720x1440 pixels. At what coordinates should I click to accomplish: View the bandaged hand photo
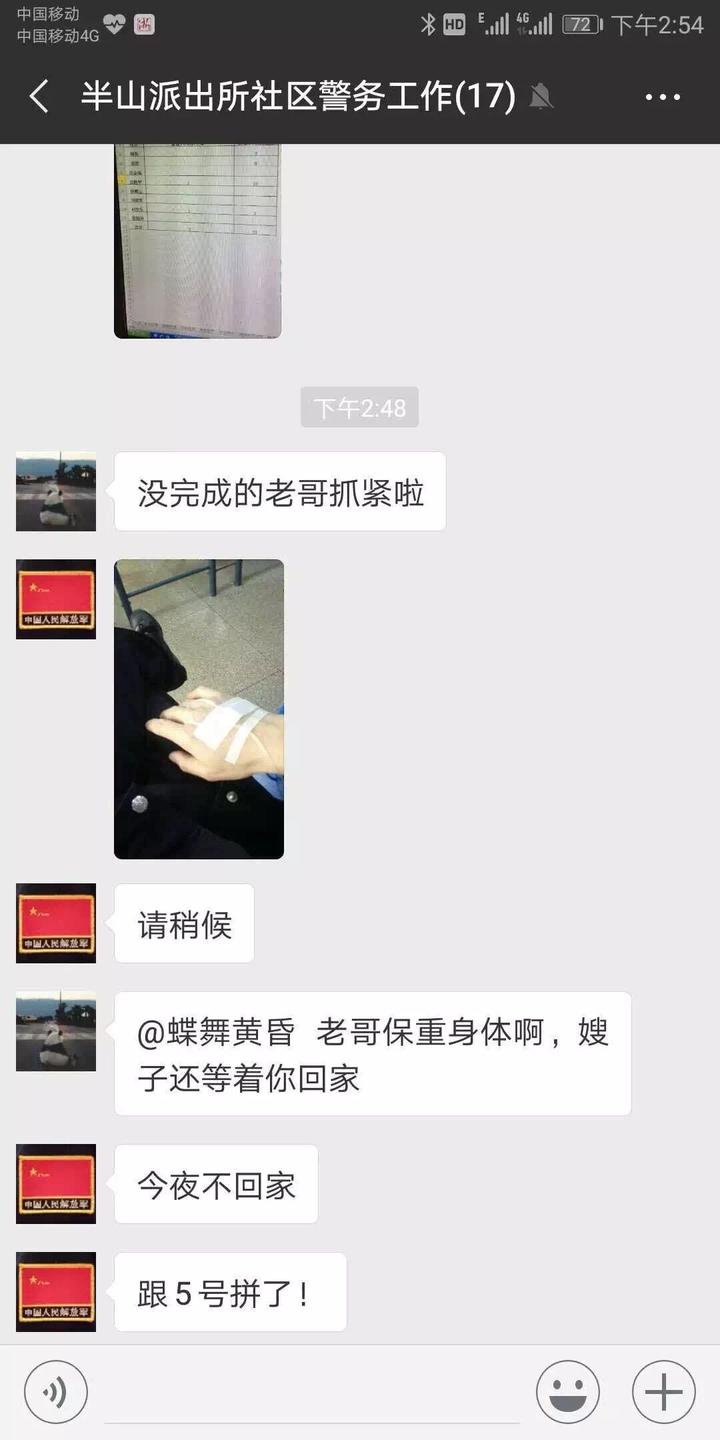[x=198, y=709]
